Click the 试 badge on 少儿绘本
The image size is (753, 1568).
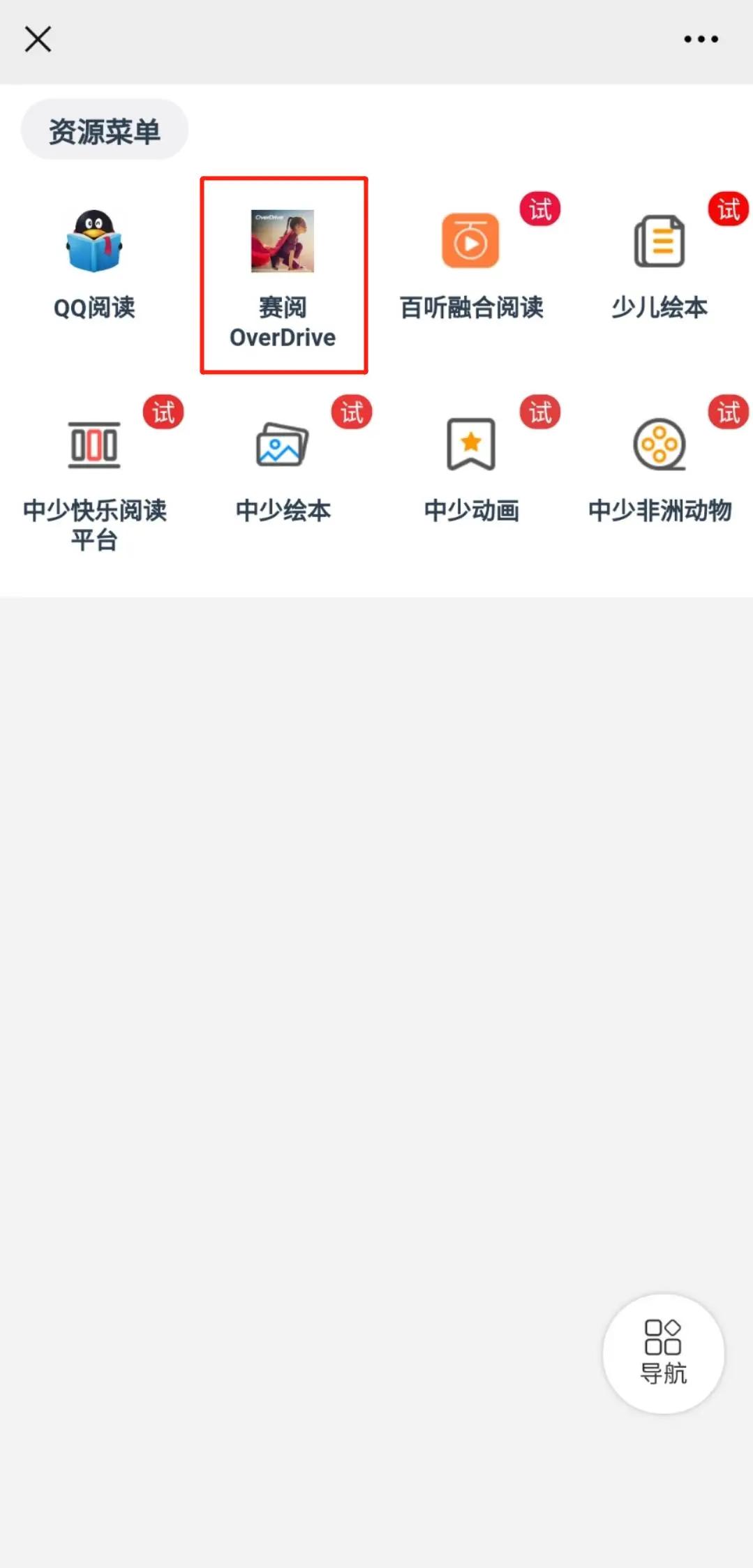[x=728, y=208]
